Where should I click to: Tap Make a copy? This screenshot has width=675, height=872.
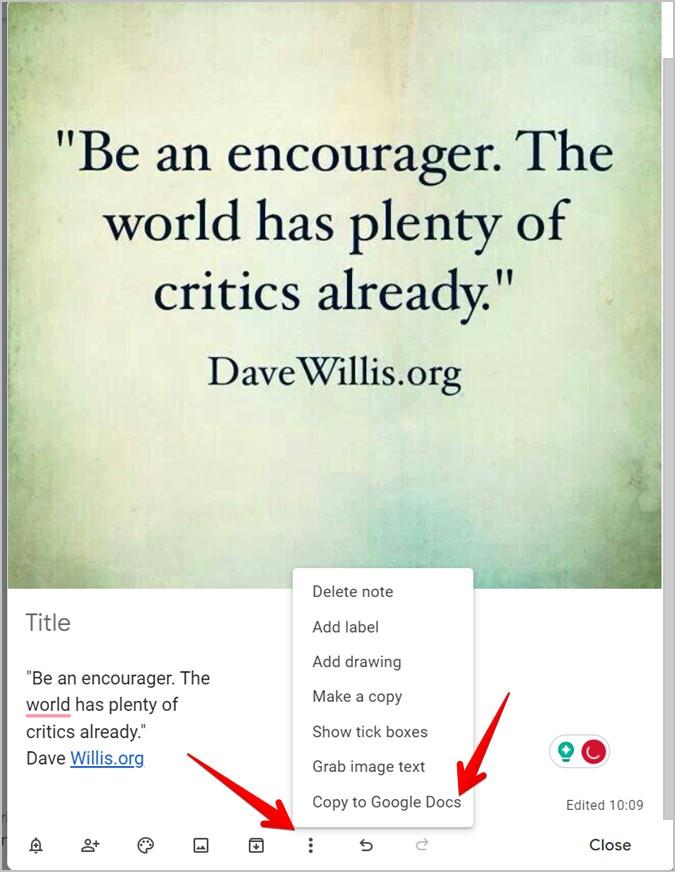(x=357, y=697)
